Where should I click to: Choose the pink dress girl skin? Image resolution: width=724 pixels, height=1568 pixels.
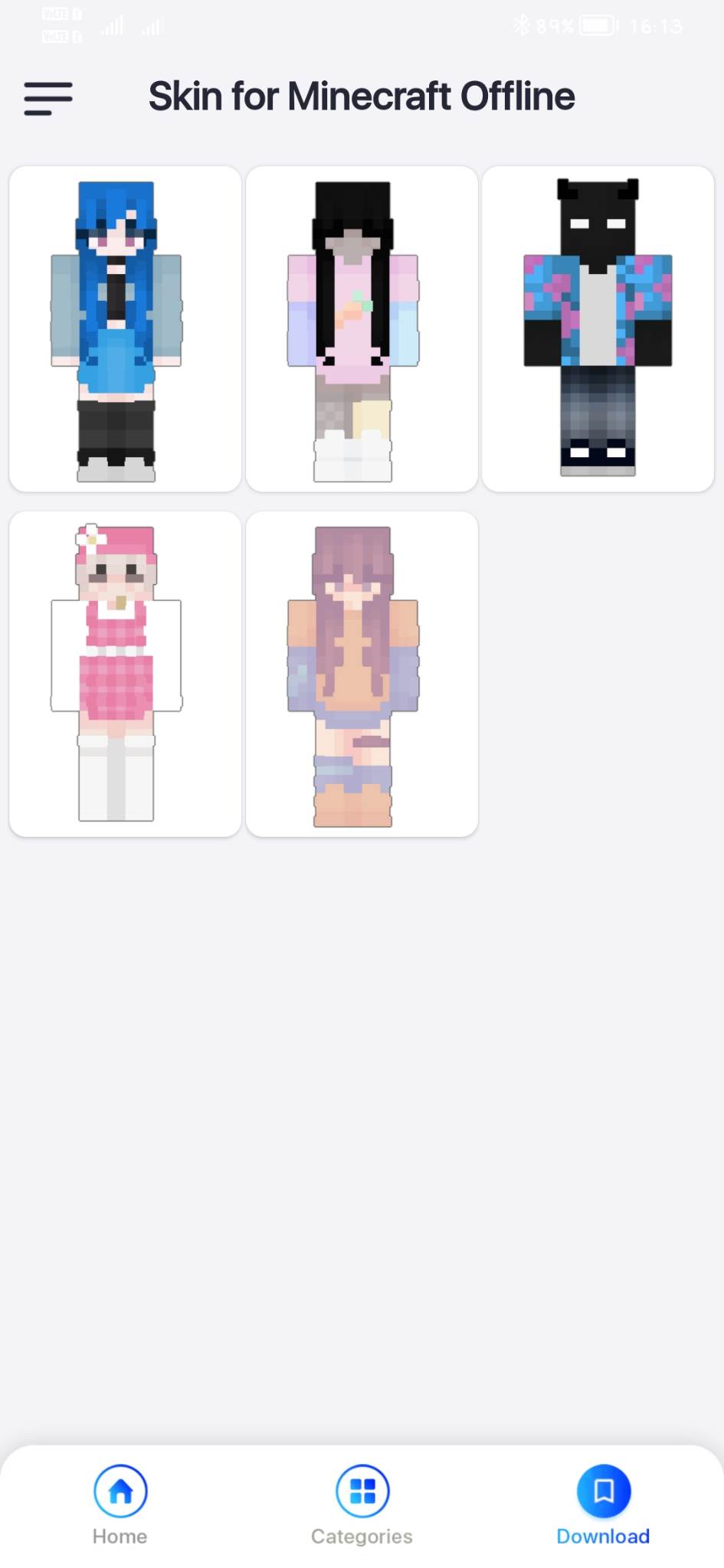(124, 674)
